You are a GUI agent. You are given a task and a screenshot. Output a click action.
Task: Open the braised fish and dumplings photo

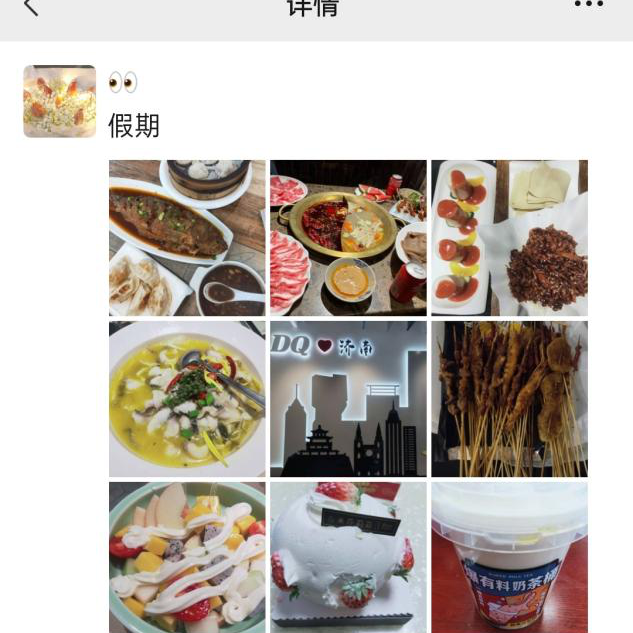(x=187, y=238)
